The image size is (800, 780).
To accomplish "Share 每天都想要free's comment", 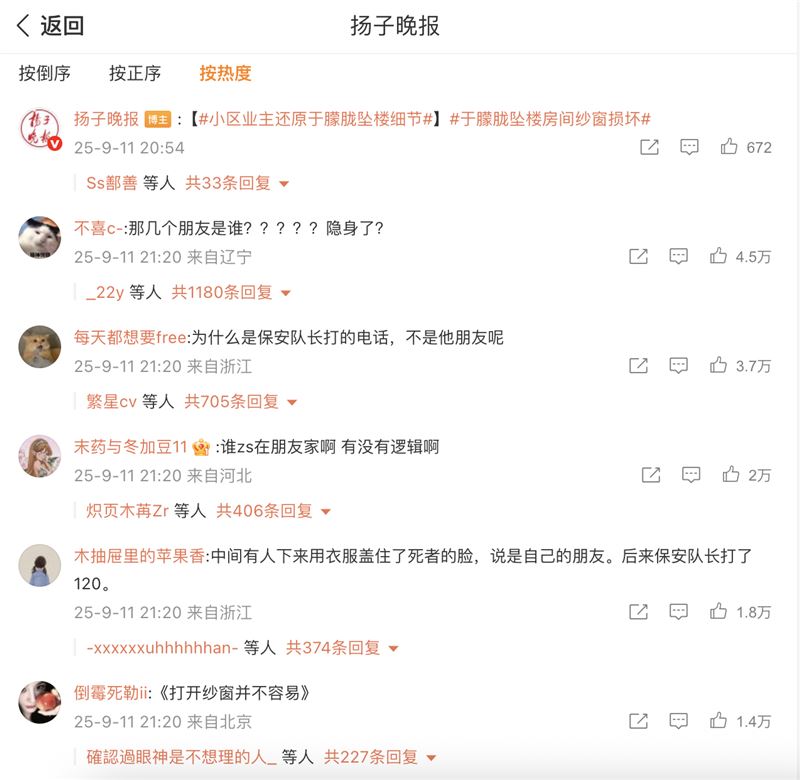I will pos(638,366).
